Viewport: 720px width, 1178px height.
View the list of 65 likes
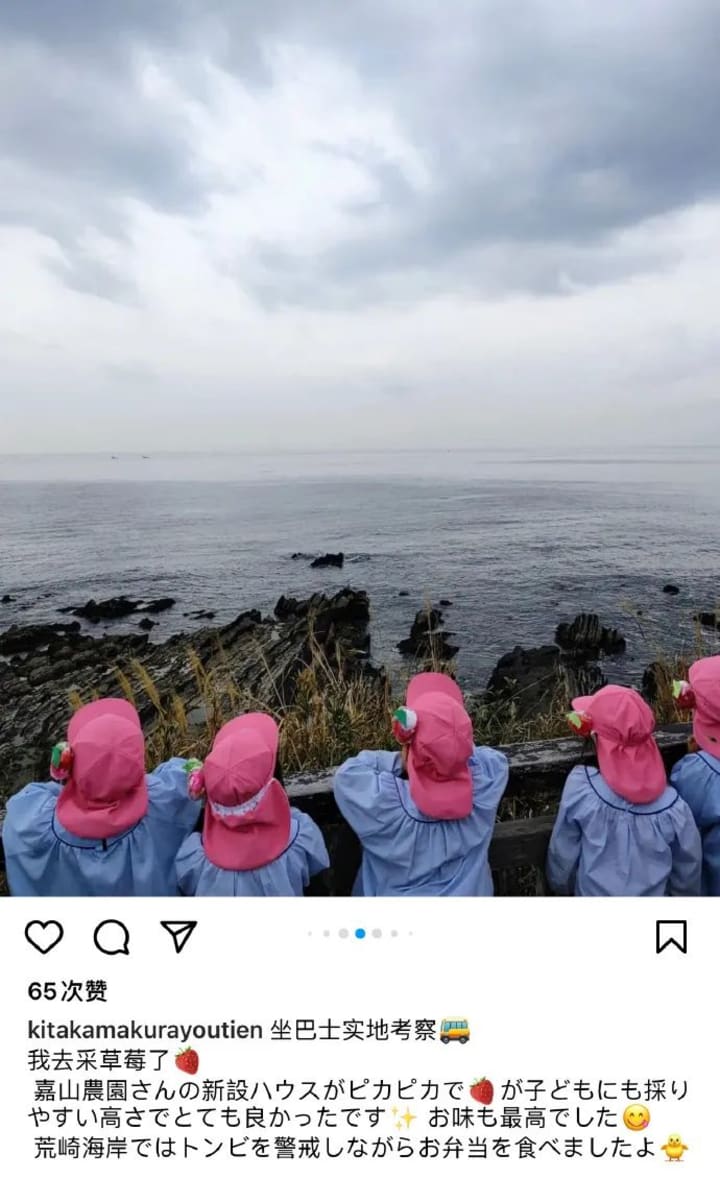[x=67, y=991]
